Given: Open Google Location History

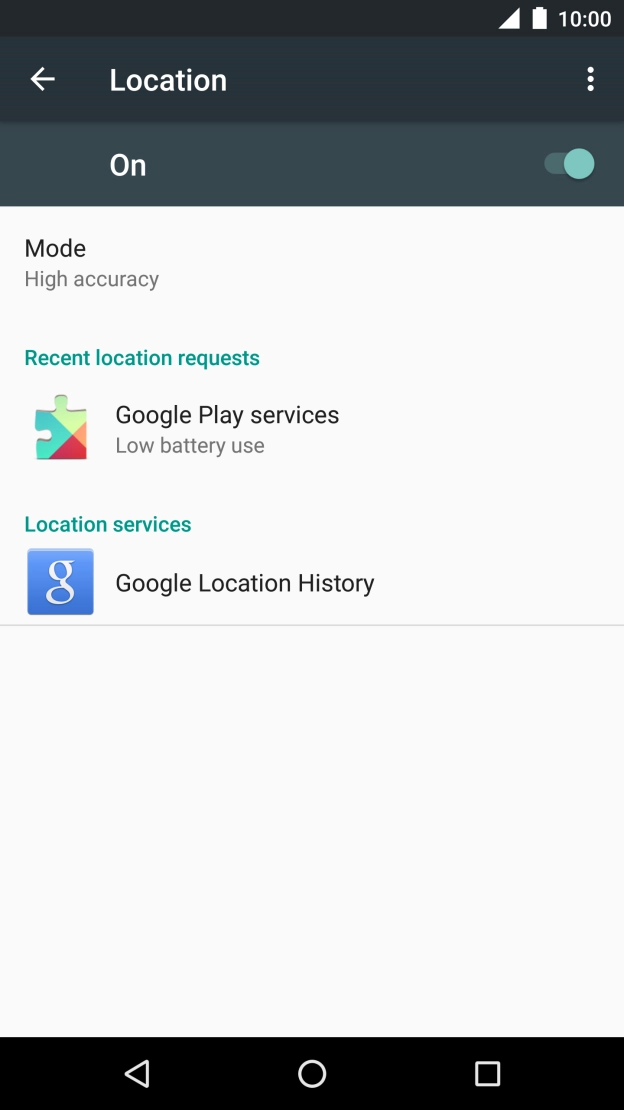Looking at the screenshot, I should pos(312,583).
